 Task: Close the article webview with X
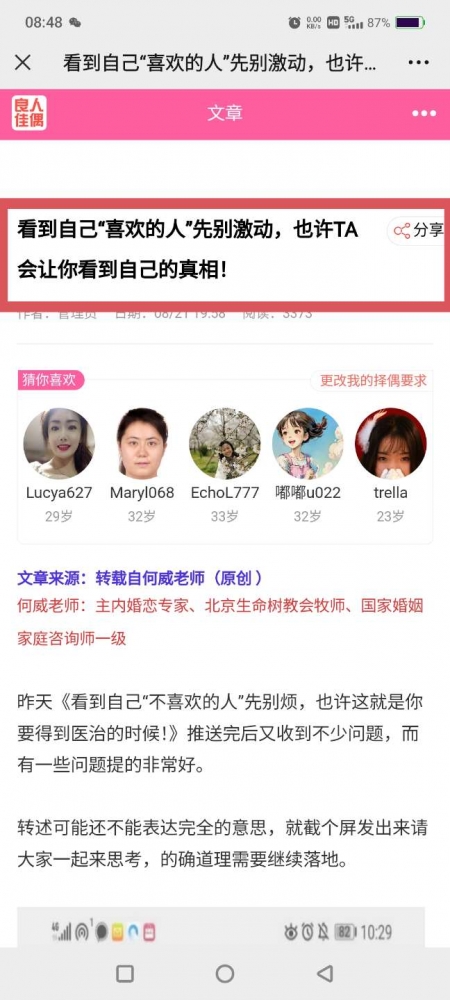click(22, 62)
